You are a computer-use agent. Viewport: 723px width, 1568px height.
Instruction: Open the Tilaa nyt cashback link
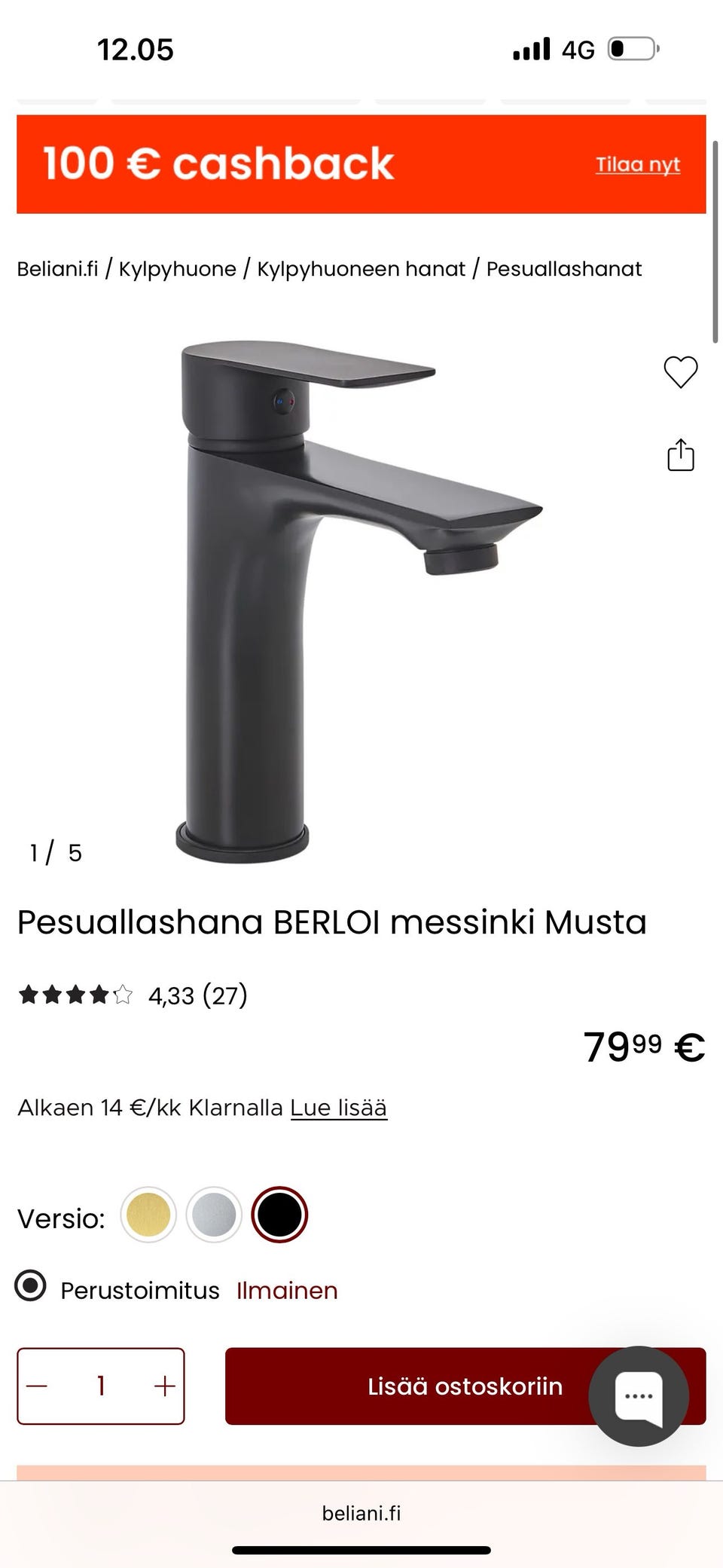point(637,164)
